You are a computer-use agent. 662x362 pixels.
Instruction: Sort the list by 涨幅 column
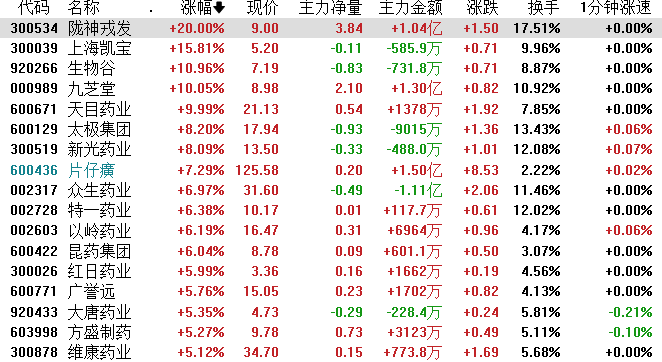(202, 8)
